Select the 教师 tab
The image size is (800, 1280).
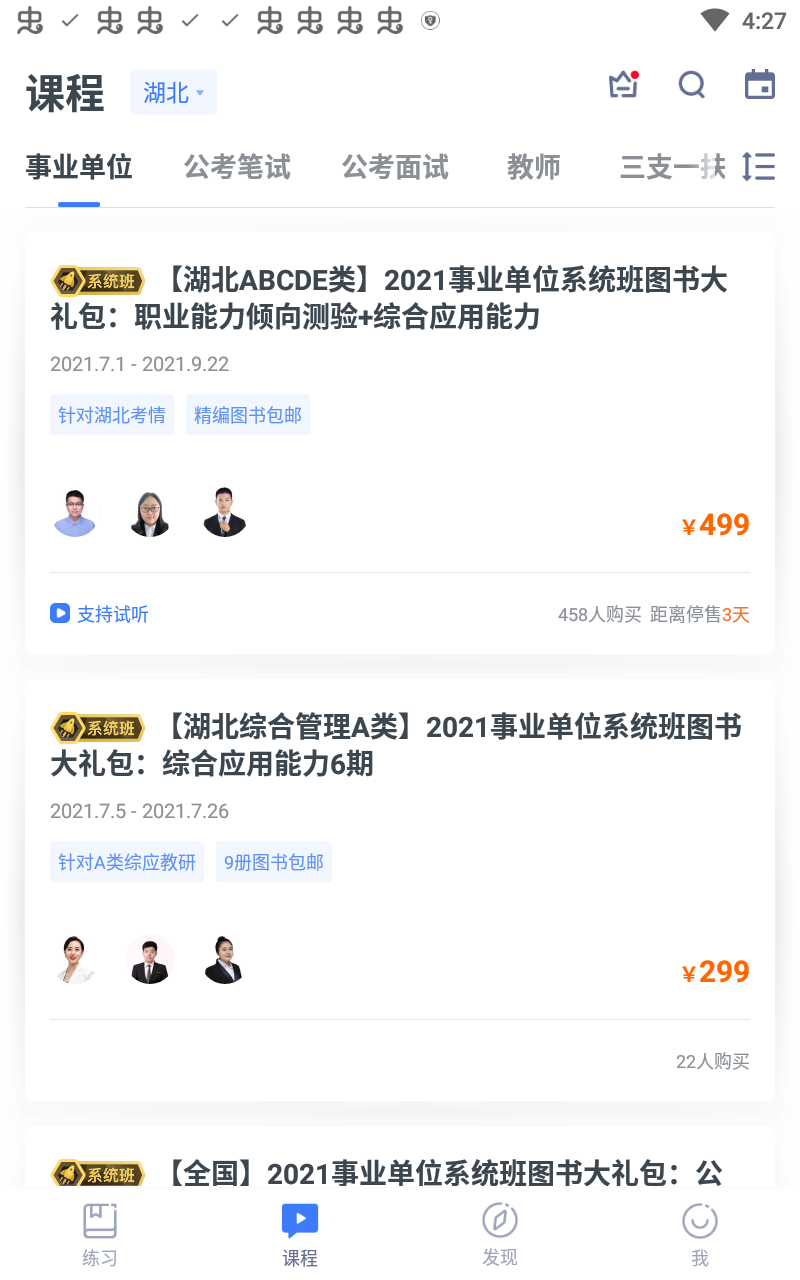click(533, 167)
